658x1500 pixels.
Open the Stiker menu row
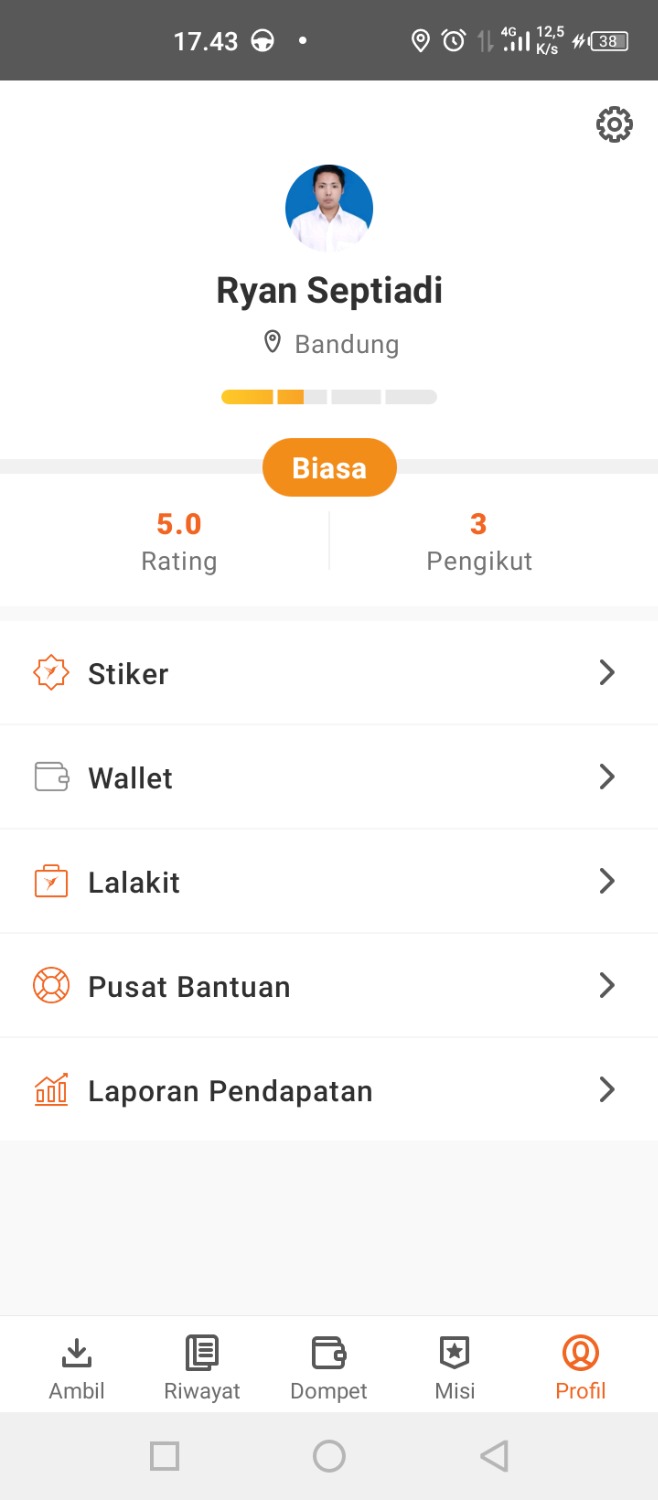[x=329, y=673]
